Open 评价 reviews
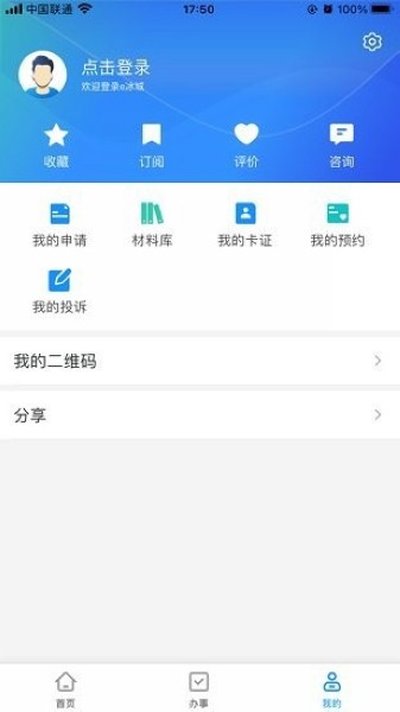This screenshot has height=712, width=400. tap(247, 146)
